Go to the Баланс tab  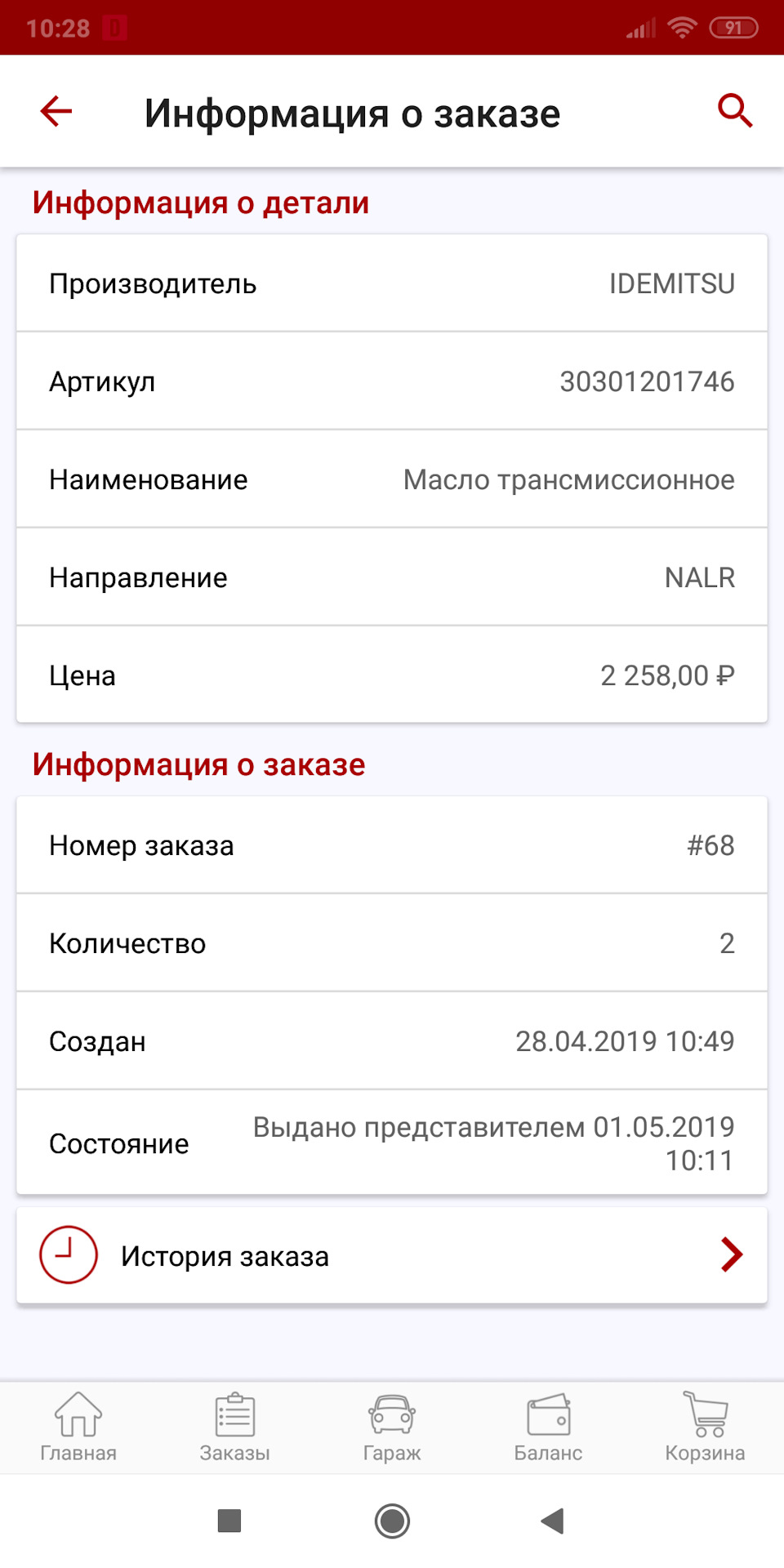tap(548, 1428)
